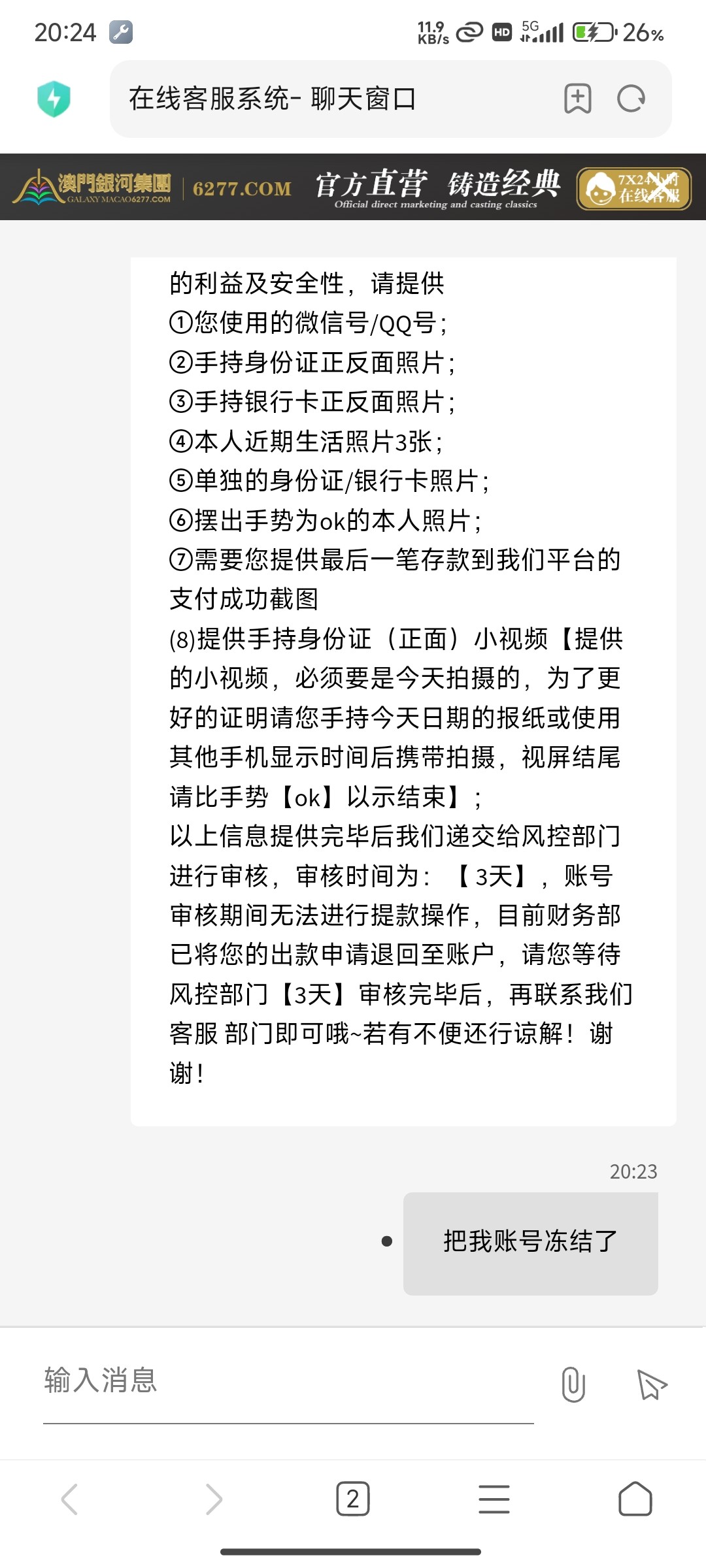Open the browser tabs switcher
The height and width of the screenshot is (1568, 706).
(353, 1499)
